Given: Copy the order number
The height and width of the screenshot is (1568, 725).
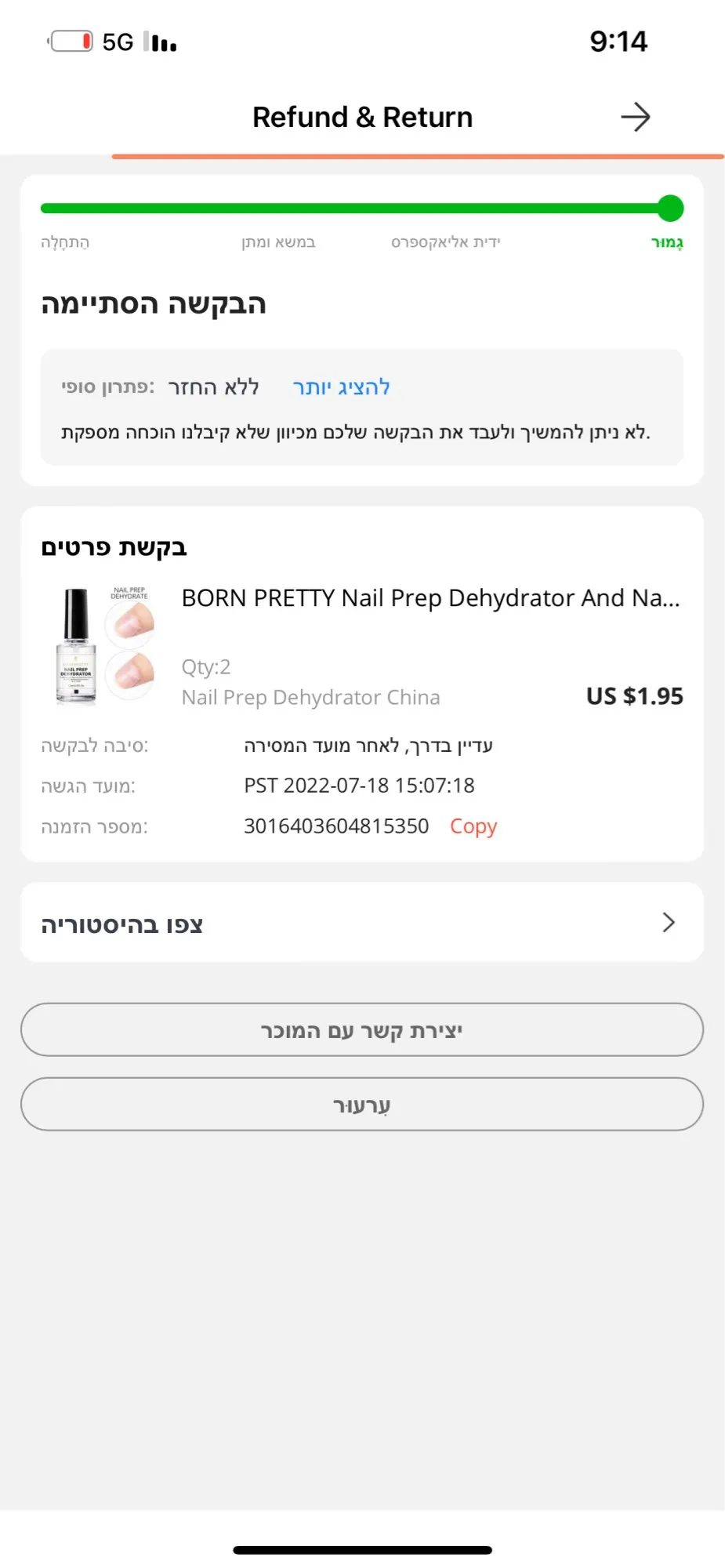Looking at the screenshot, I should 473,826.
